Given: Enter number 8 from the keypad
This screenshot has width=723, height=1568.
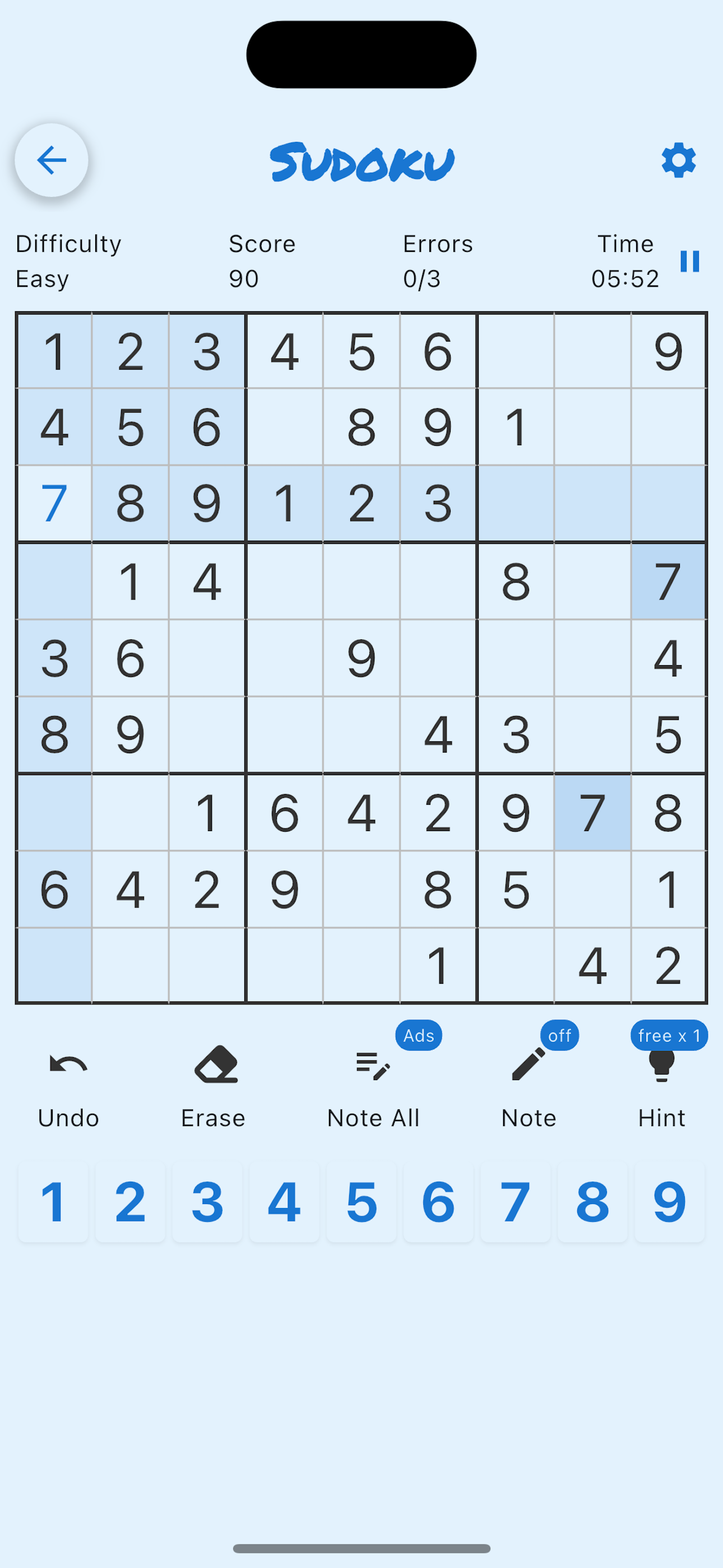Looking at the screenshot, I should click(592, 1202).
